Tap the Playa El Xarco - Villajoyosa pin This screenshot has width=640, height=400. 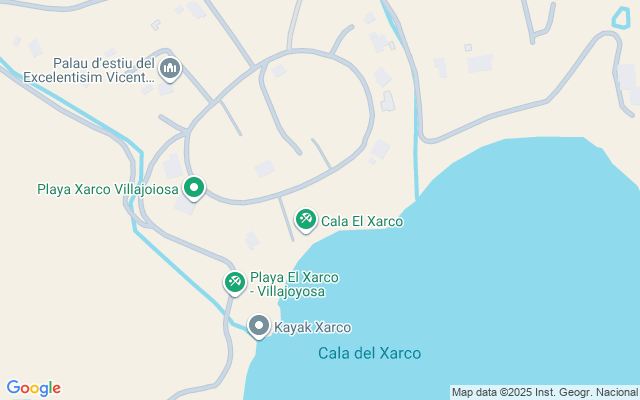[234, 283]
